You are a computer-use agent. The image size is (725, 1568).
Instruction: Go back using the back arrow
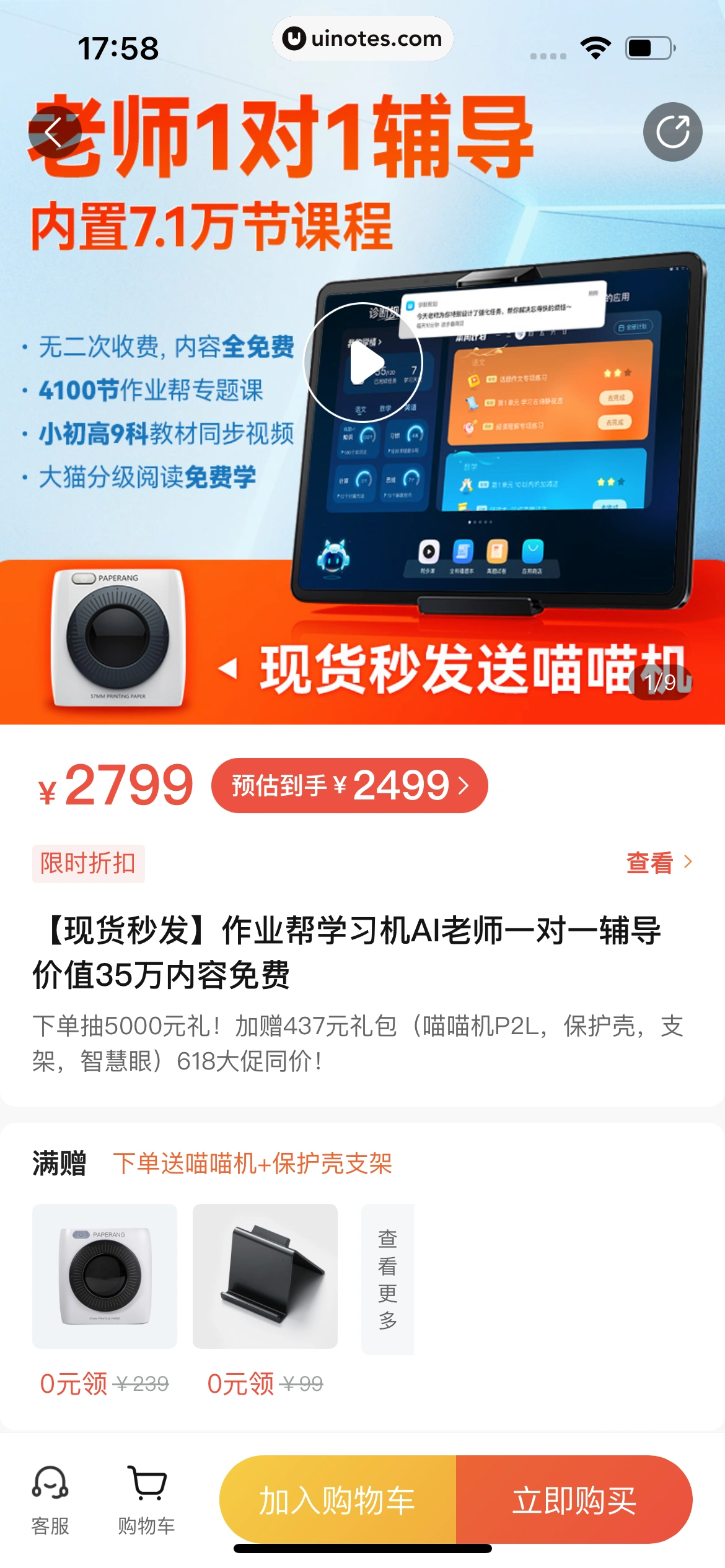click(55, 132)
